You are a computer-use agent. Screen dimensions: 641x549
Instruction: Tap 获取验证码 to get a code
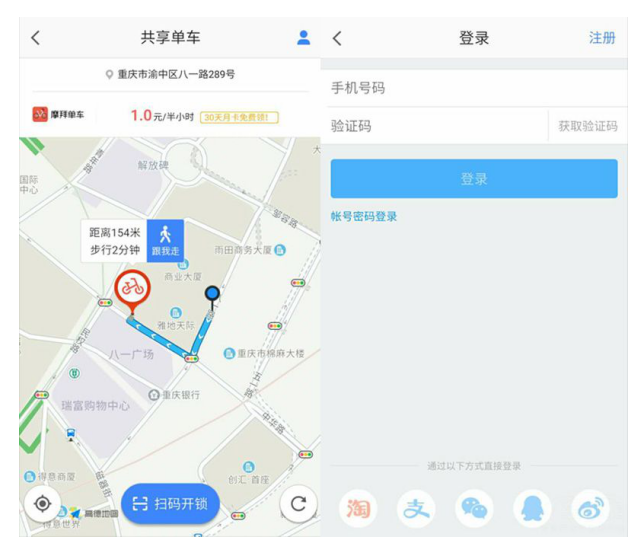(587, 126)
